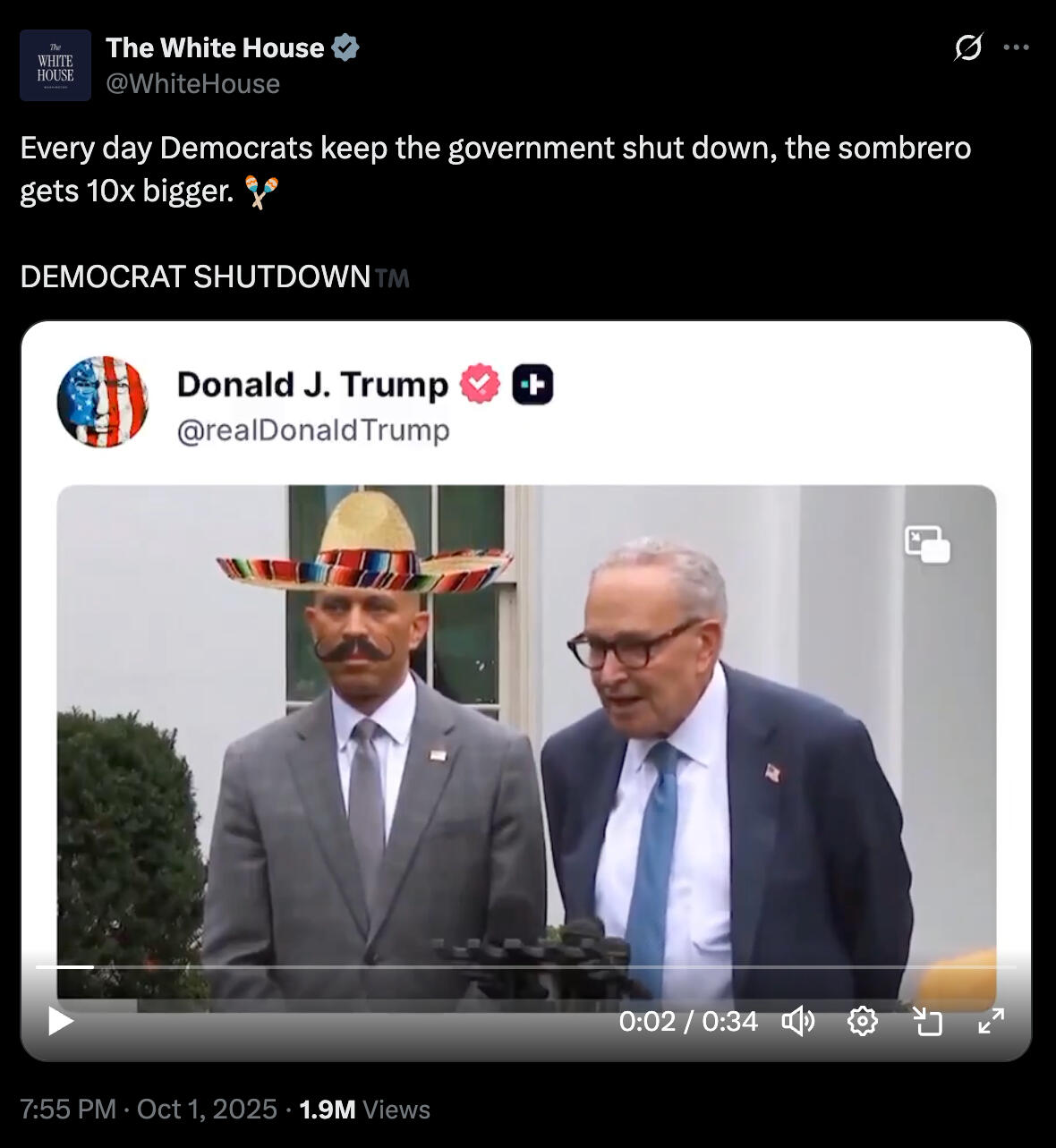The height and width of the screenshot is (1148, 1056).
Task: Tap the video progress bar
Action: click(526, 967)
